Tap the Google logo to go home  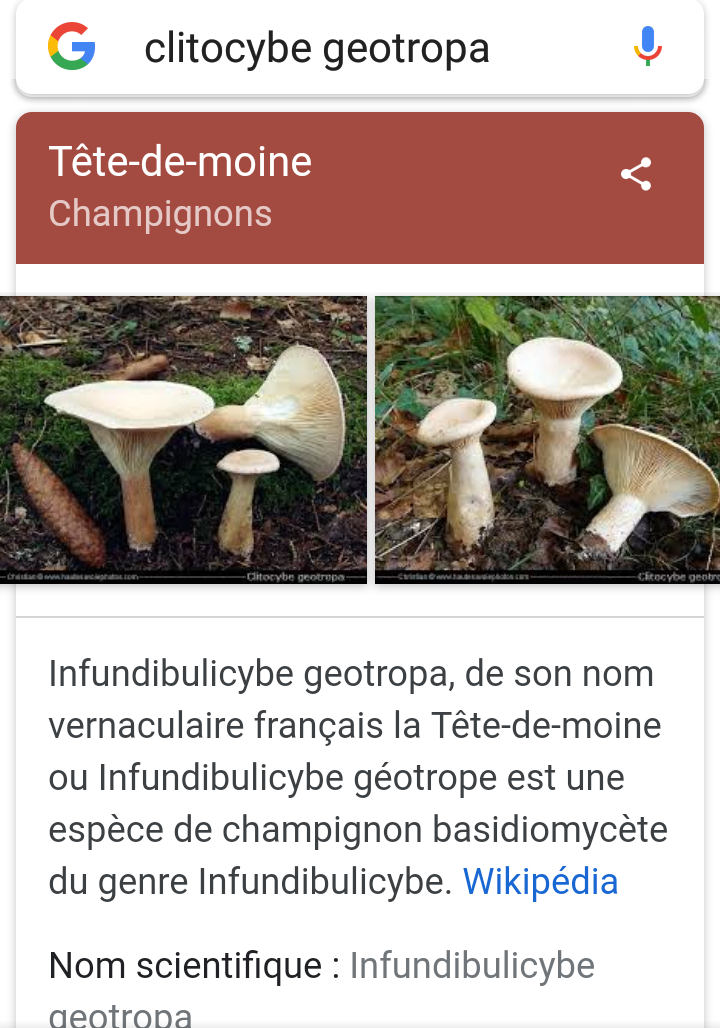pyautogui.click(x=72, y=47)
